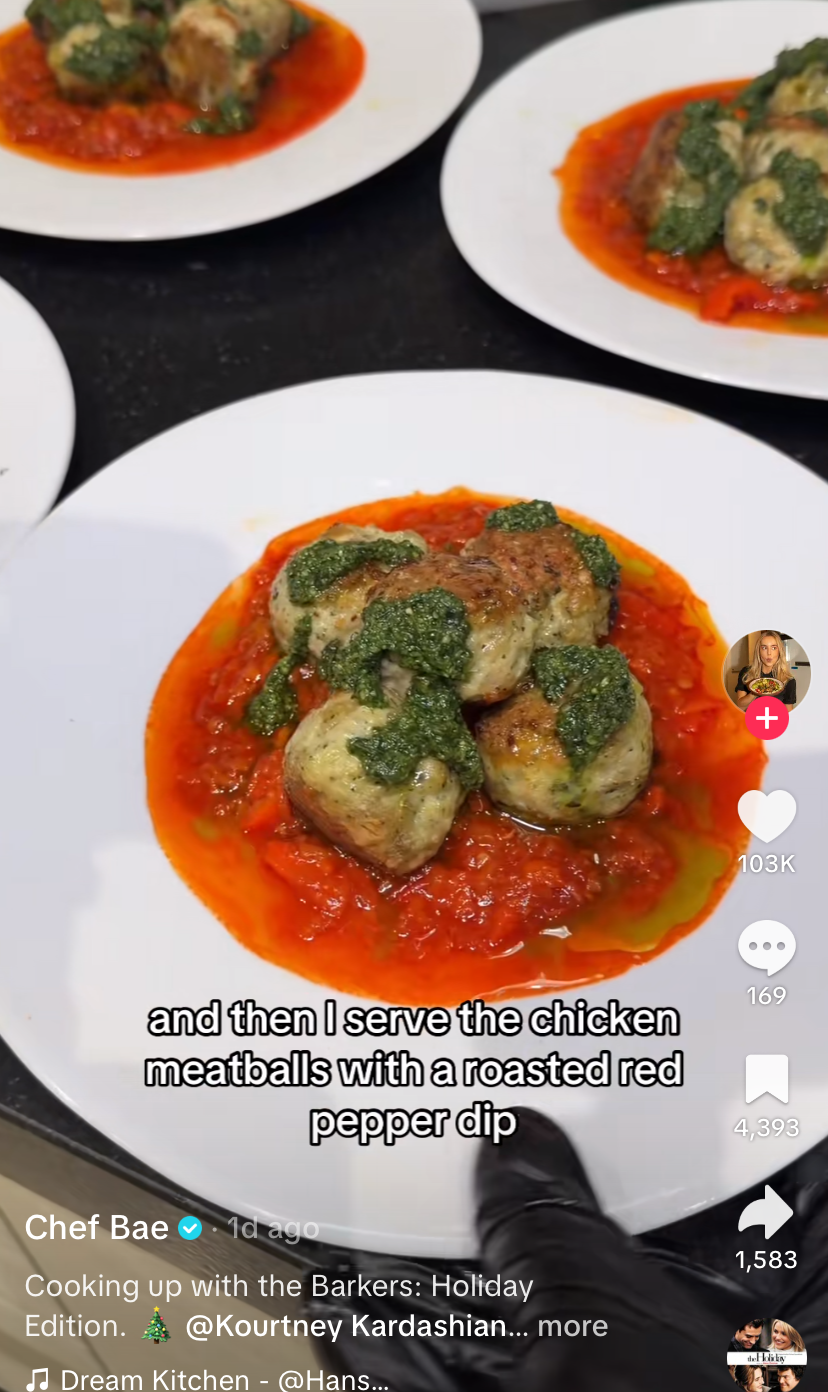Expand the caption with 'more'
The image size is (828, 1392).
(x=572, y=1326)
